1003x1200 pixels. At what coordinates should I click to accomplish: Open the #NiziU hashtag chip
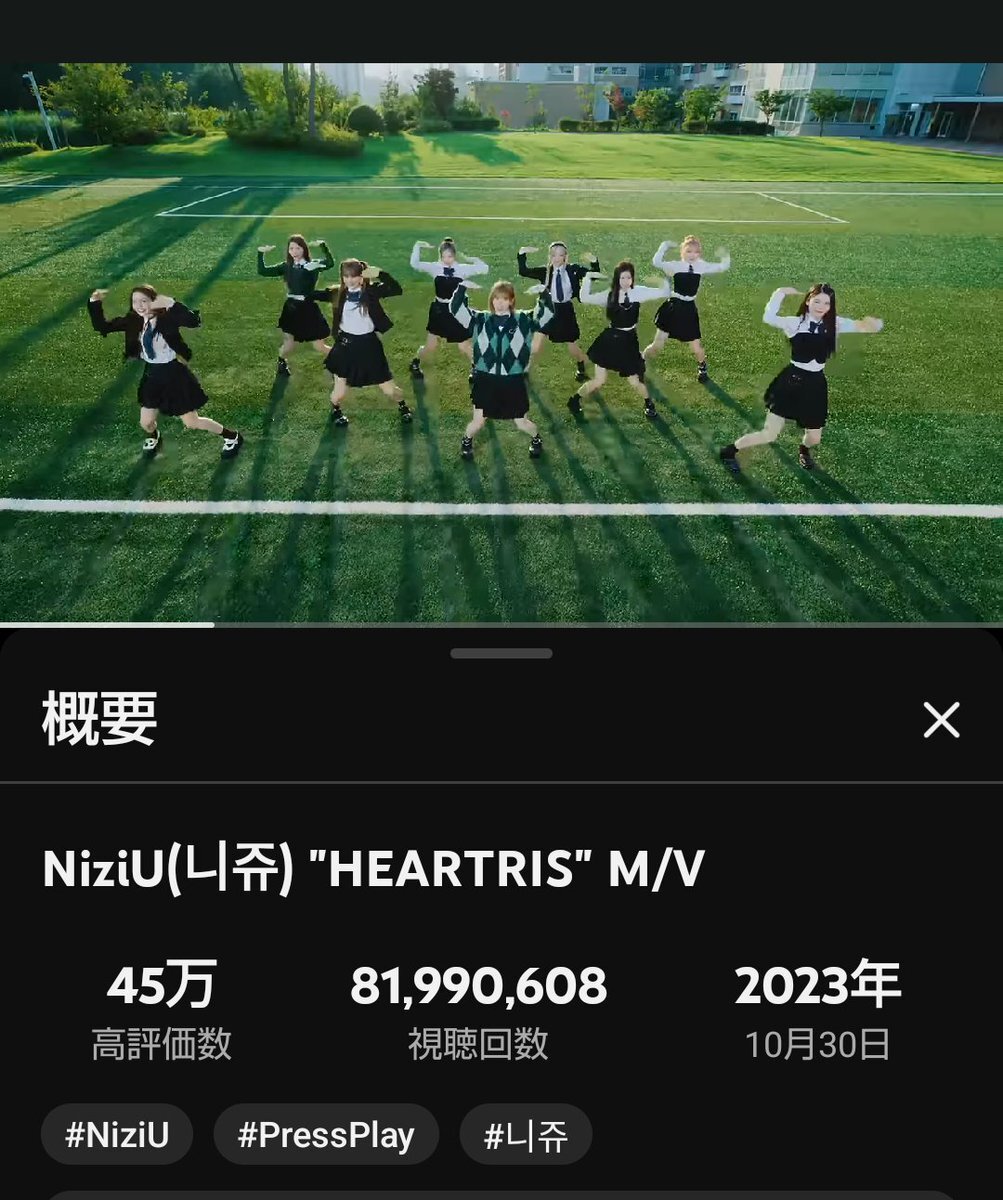pyautogui.click(x=117, y=1135)
